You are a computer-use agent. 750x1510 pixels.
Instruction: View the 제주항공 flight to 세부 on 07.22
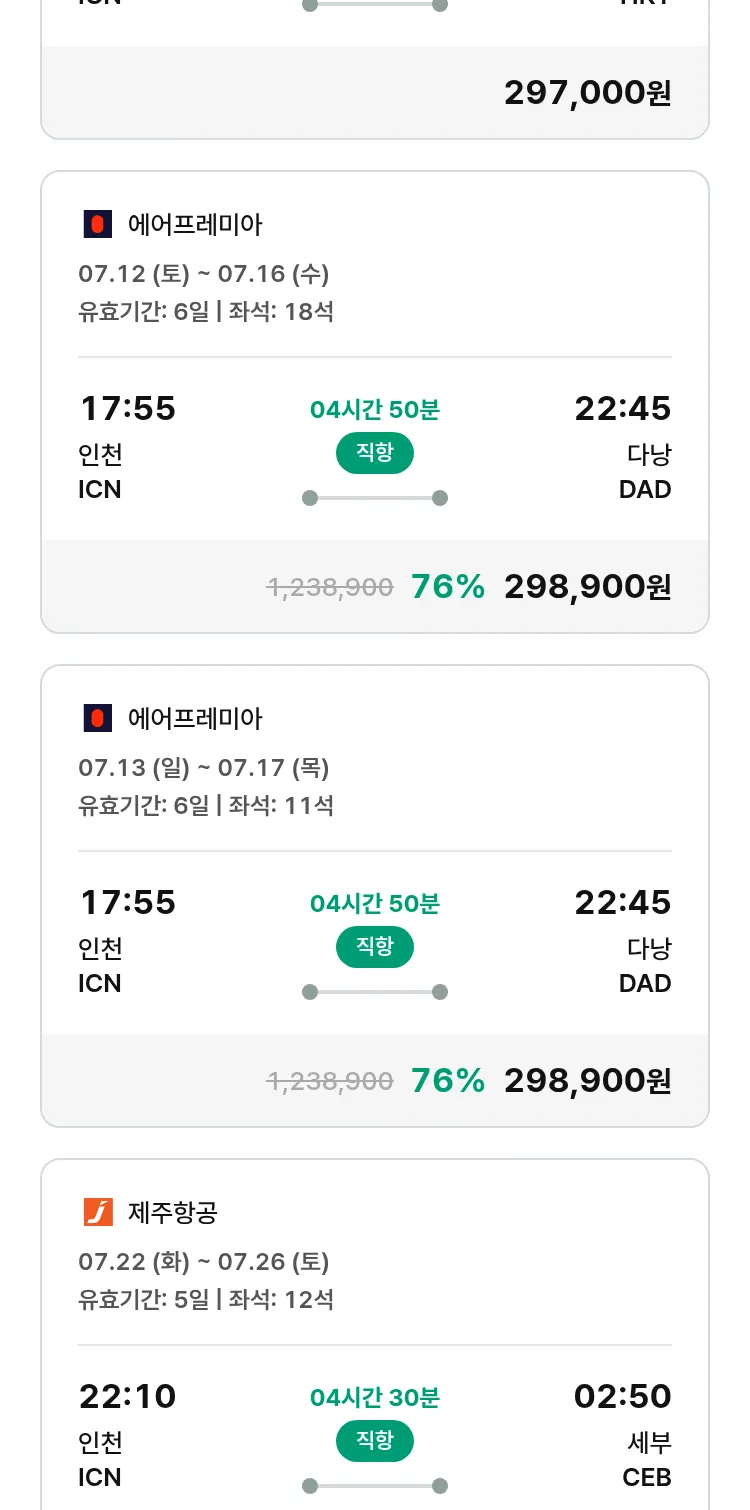coord(375,1334)
